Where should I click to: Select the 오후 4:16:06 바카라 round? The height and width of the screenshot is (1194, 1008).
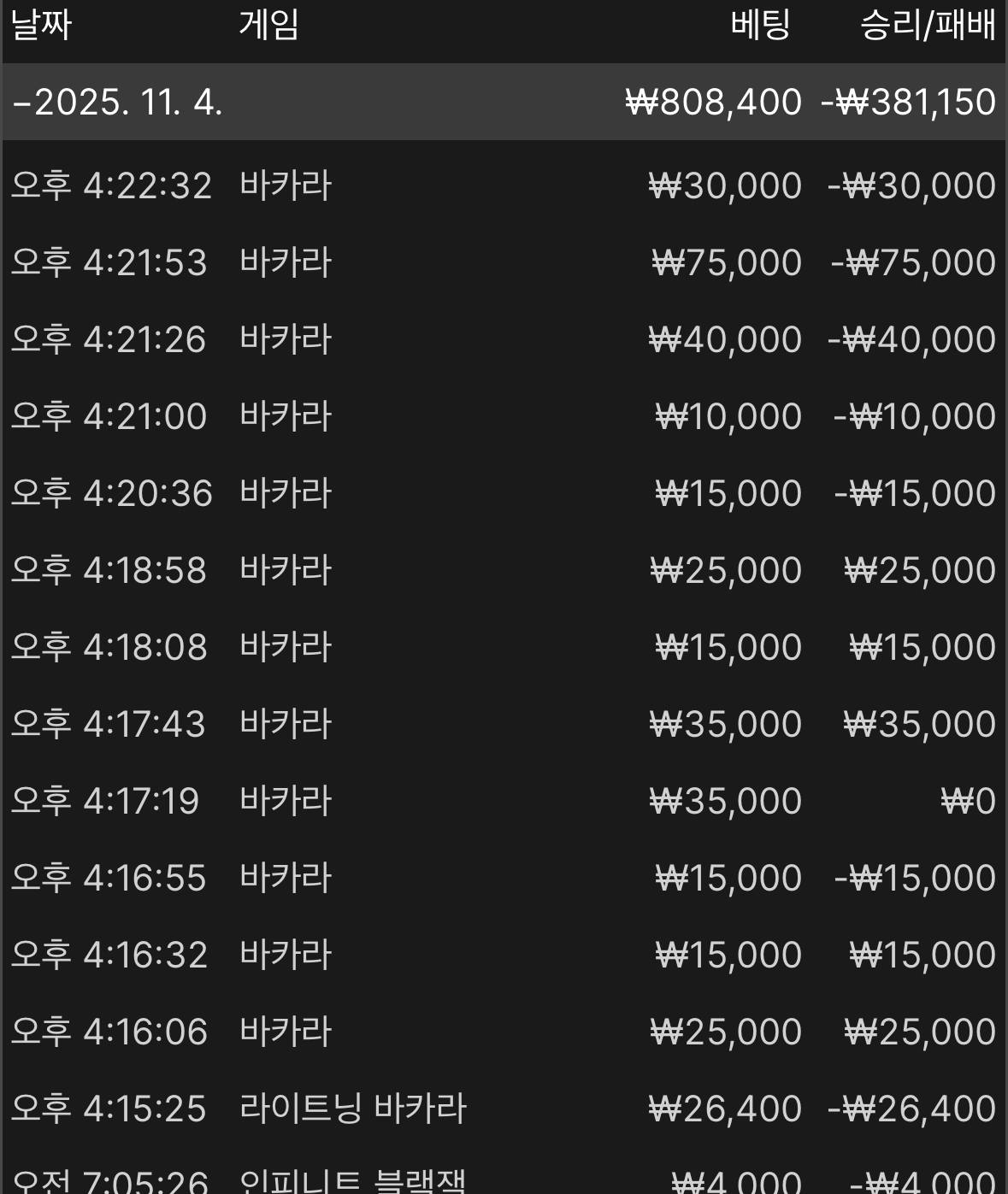tap(504, 1032)
